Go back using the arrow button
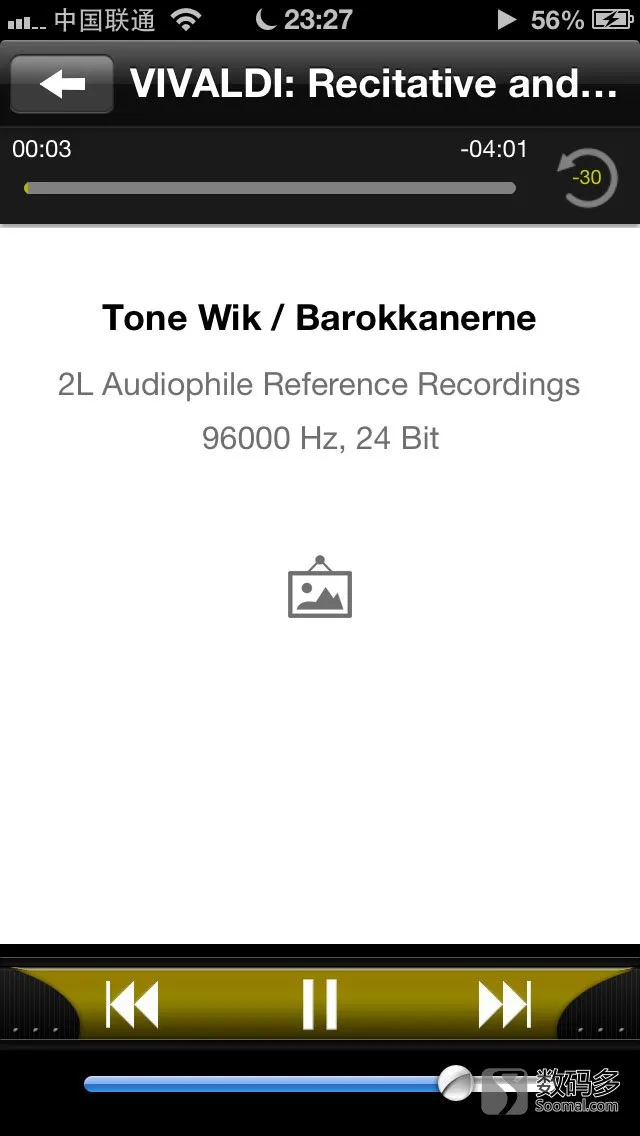 pos(62,84)
